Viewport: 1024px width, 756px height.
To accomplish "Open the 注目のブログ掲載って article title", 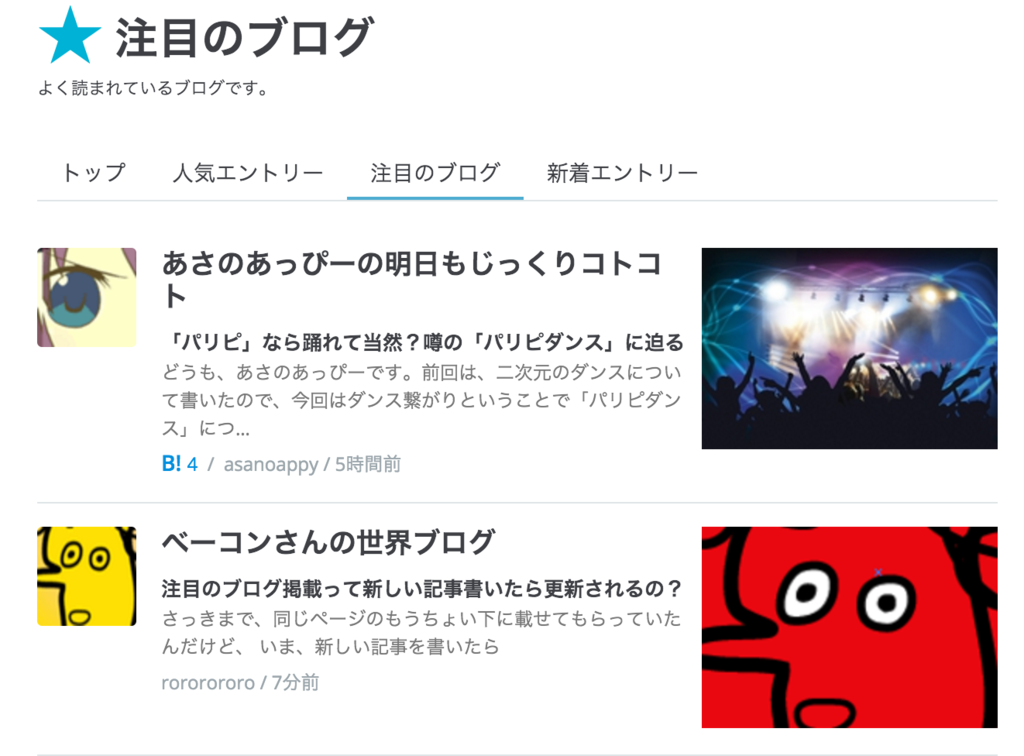I will pyautogui.click(x=421, y=588).
